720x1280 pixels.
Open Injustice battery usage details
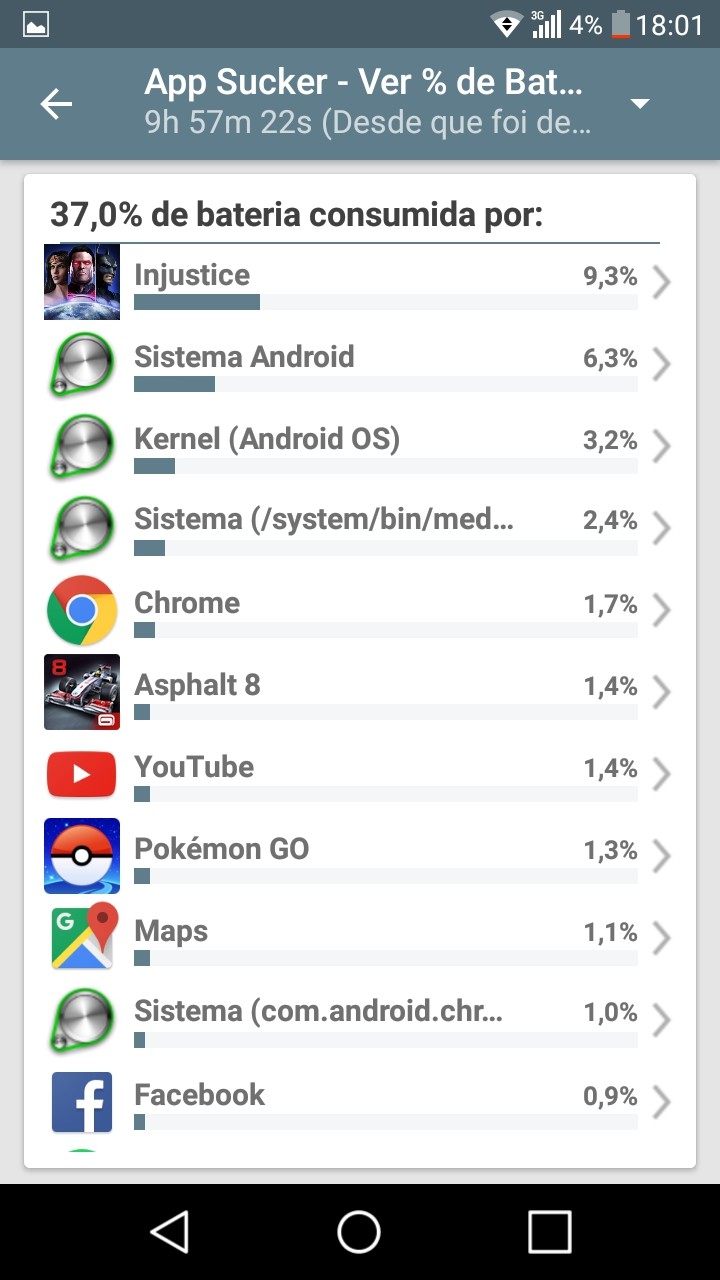[x=358, y=283]
